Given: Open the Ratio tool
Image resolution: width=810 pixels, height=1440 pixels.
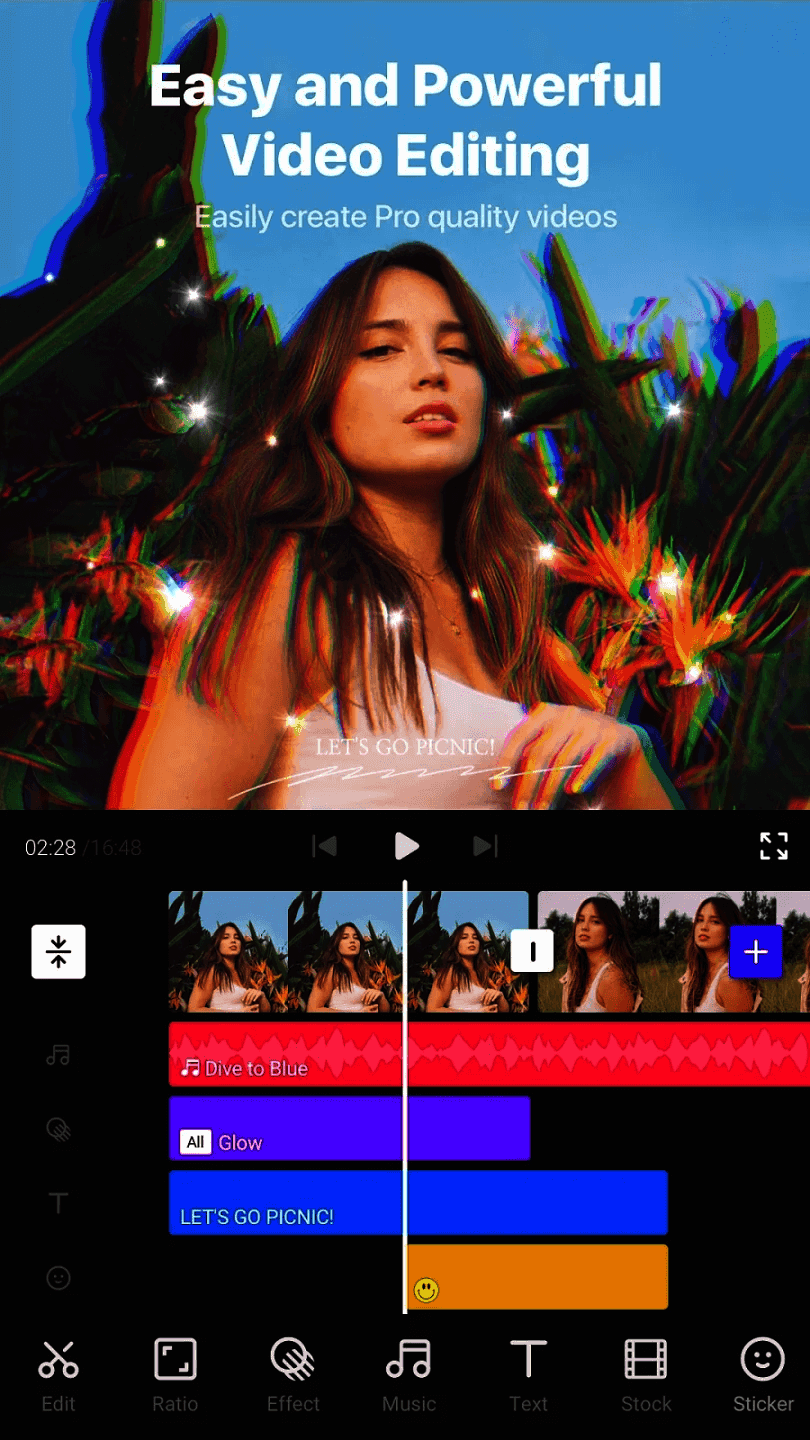Looking at the screenshot, I should click(x=175, y=1376).
